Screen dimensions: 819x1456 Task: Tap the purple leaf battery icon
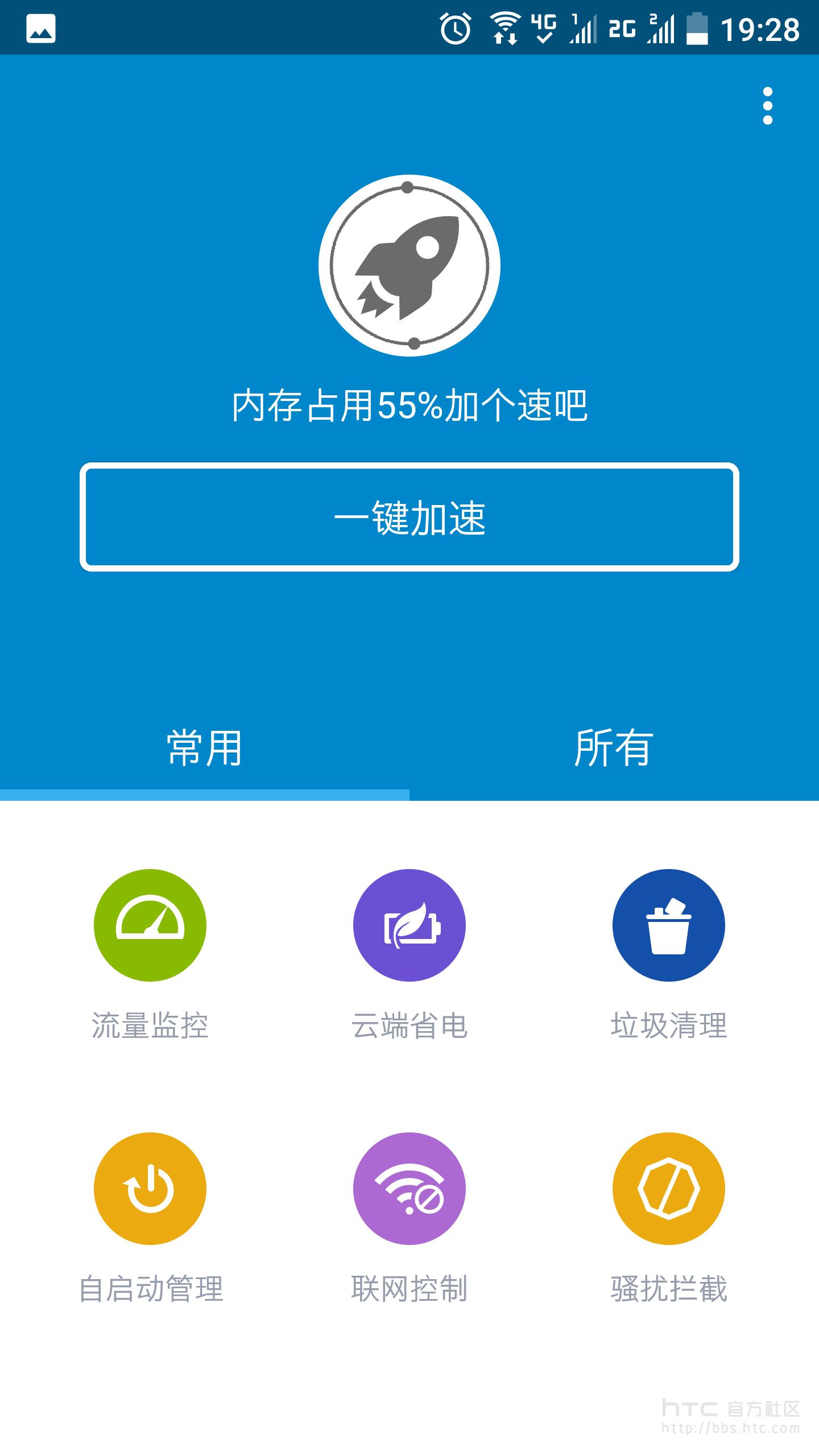[408, 925]
